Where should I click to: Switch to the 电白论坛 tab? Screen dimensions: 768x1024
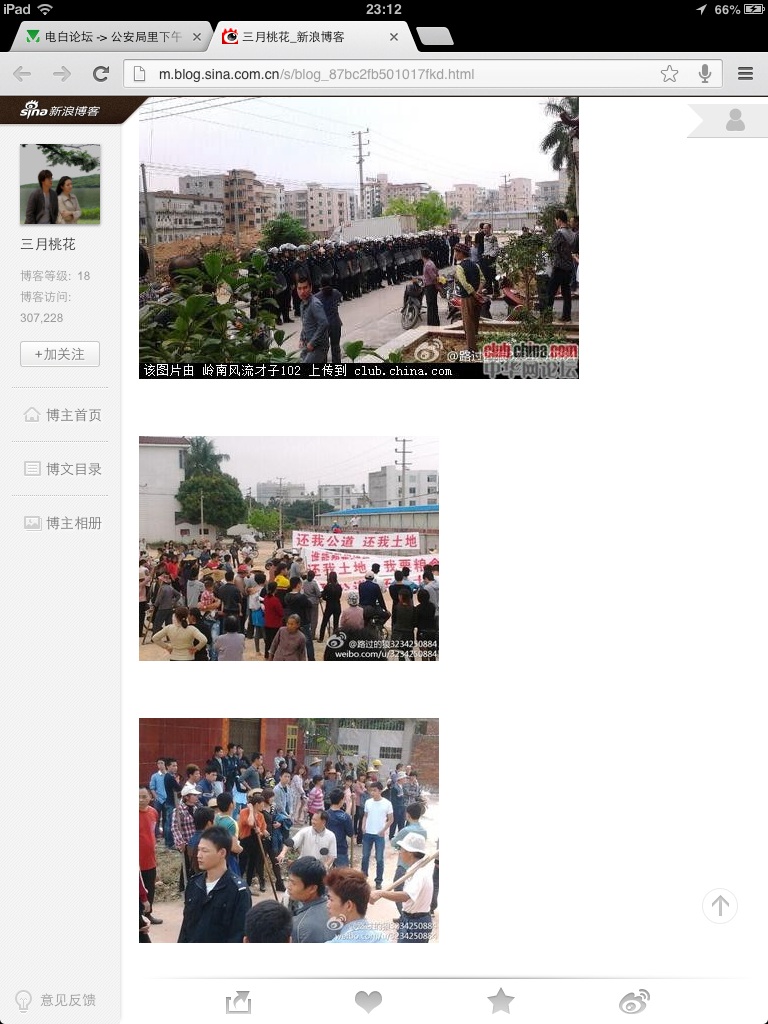click(105, 37)
